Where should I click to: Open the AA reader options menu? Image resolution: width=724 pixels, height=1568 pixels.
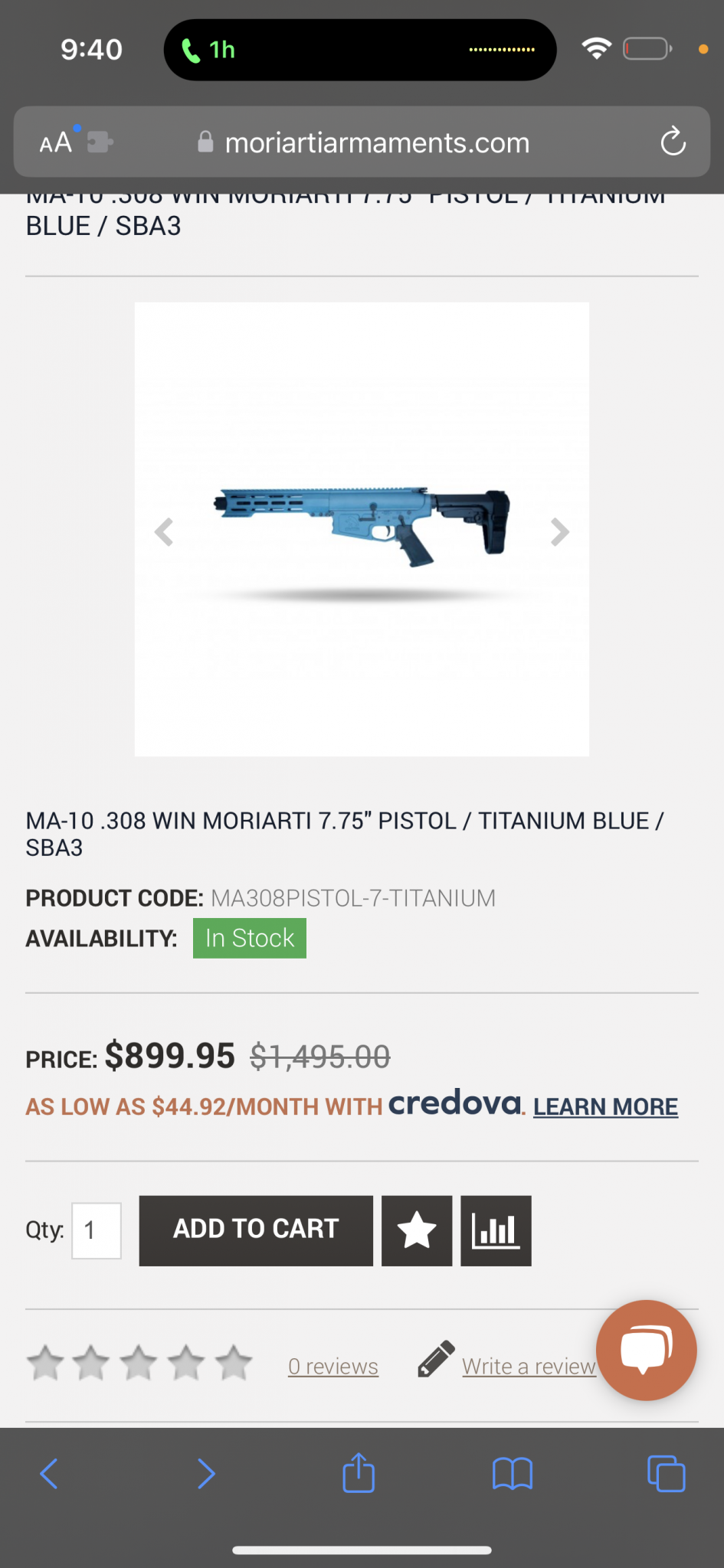click(57, 142)
